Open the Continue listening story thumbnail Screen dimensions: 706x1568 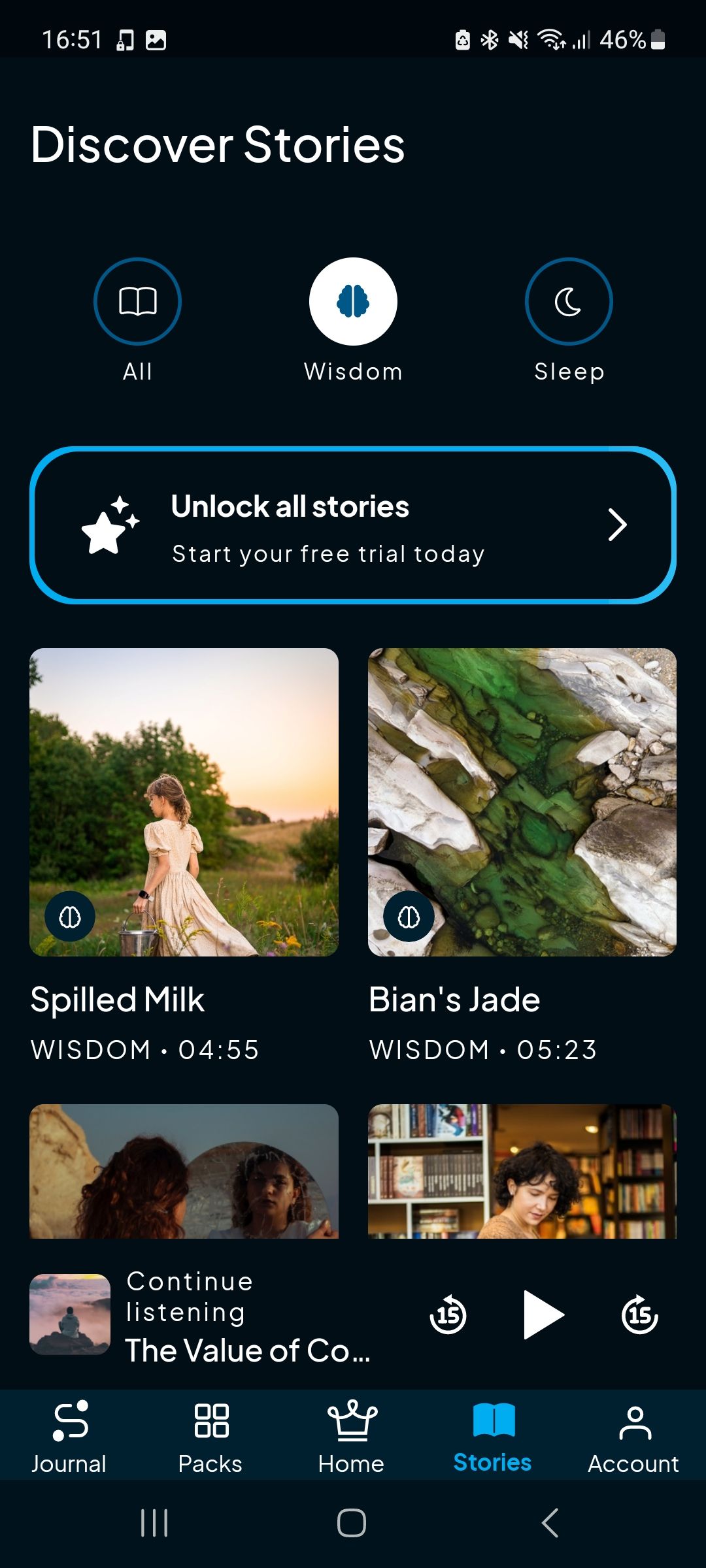pyautogui.click(x=70, y=1315)
